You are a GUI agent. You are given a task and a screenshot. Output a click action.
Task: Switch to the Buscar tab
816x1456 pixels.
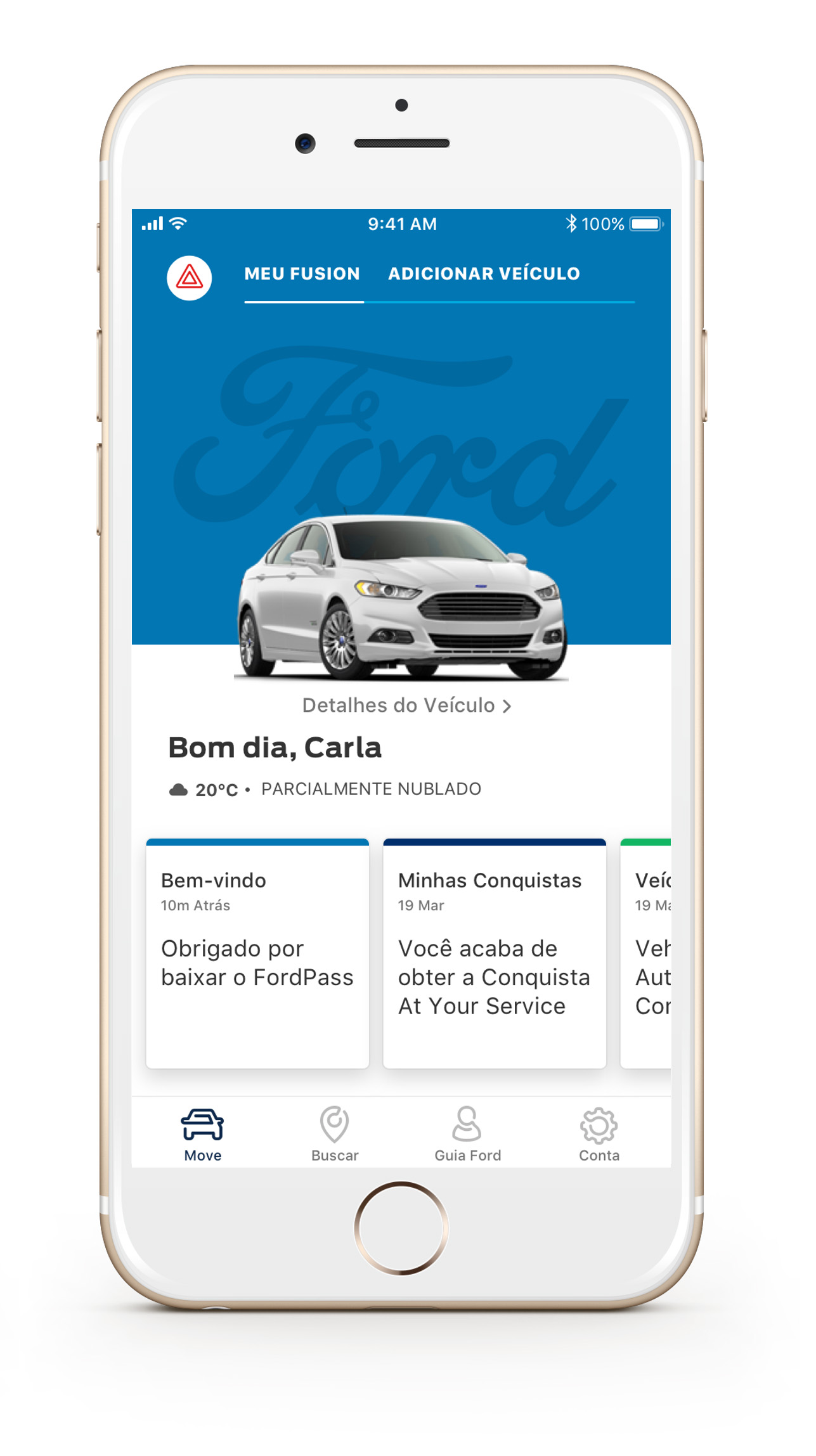[x=335, y=1135]
